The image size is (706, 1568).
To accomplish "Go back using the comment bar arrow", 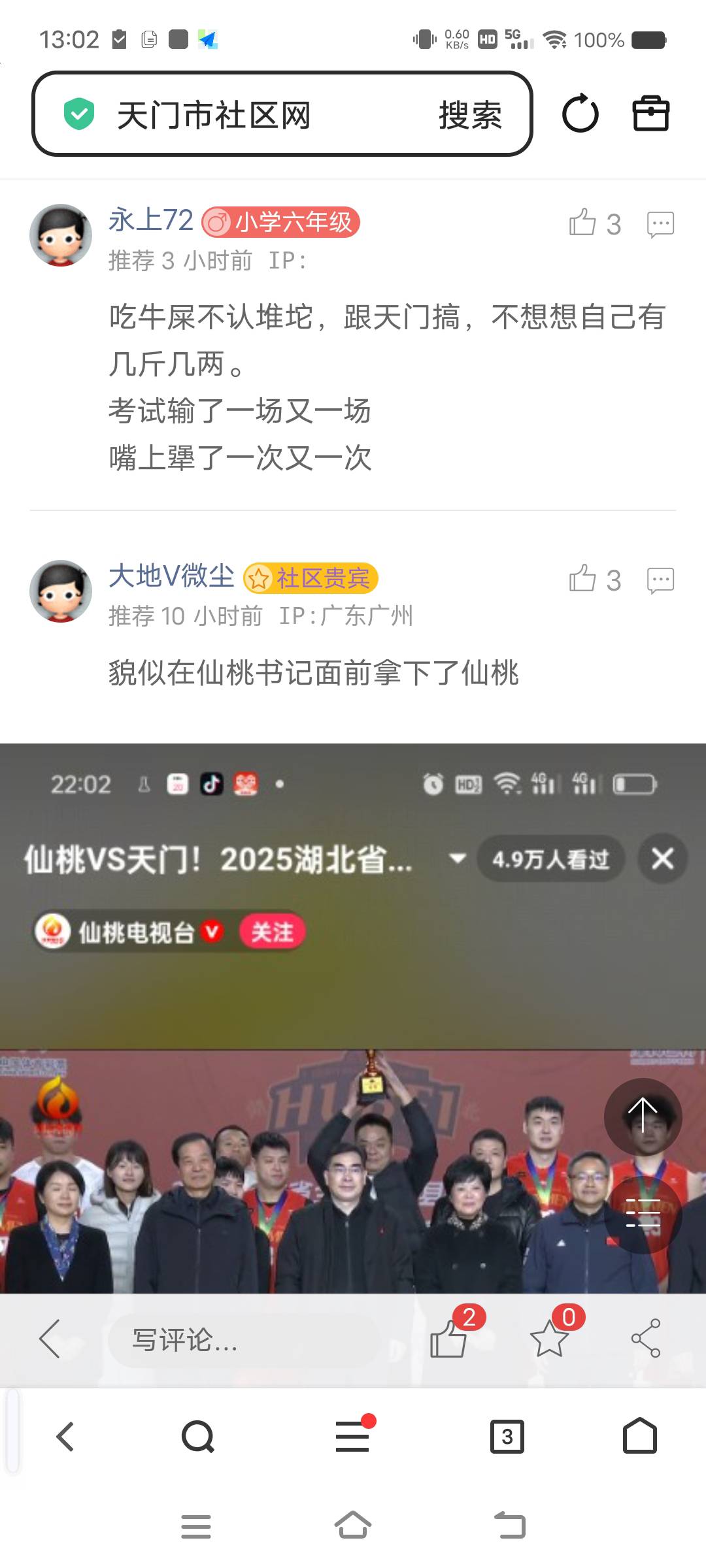I will click(50, 1339).
